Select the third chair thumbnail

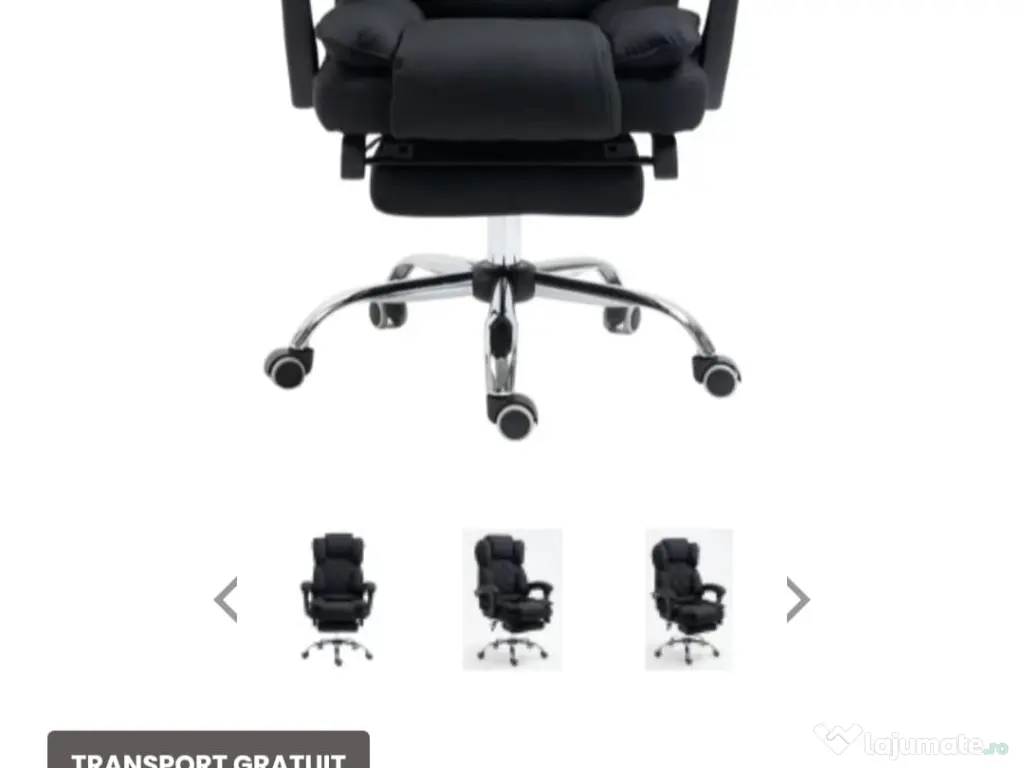pyautogui.click(x=688, y=599)
